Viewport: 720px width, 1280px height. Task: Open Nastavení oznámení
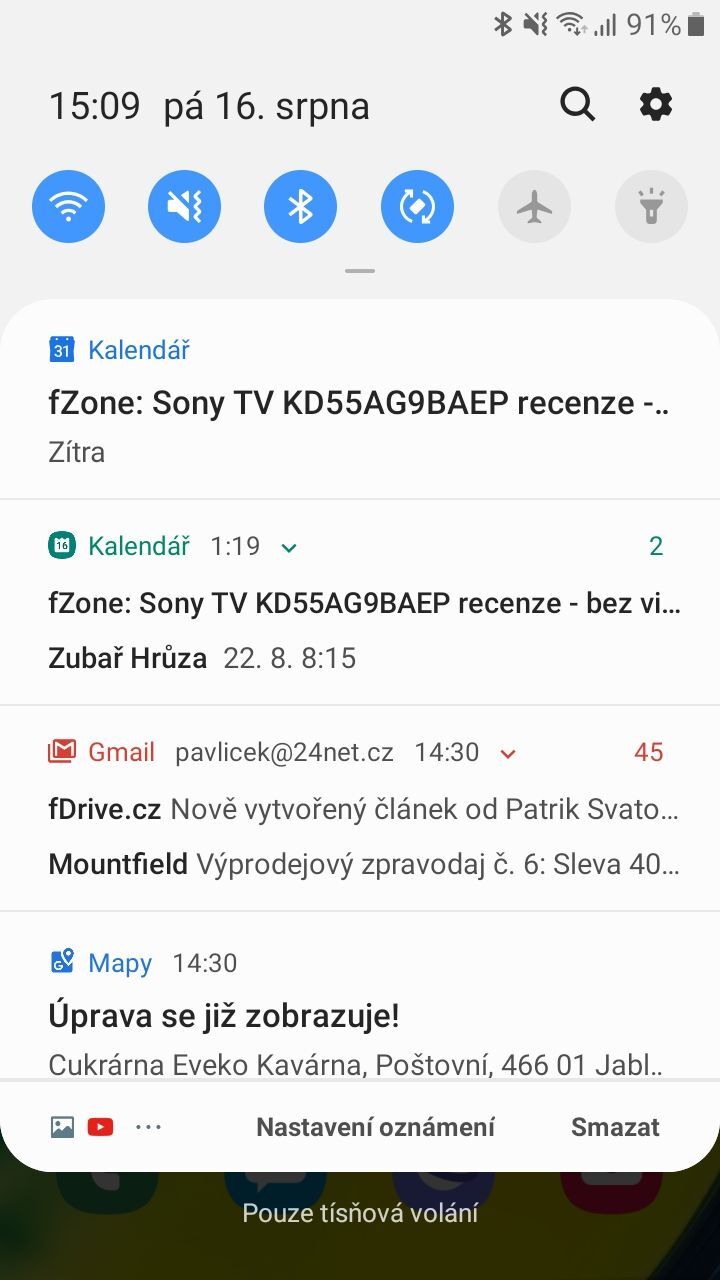375,1127
